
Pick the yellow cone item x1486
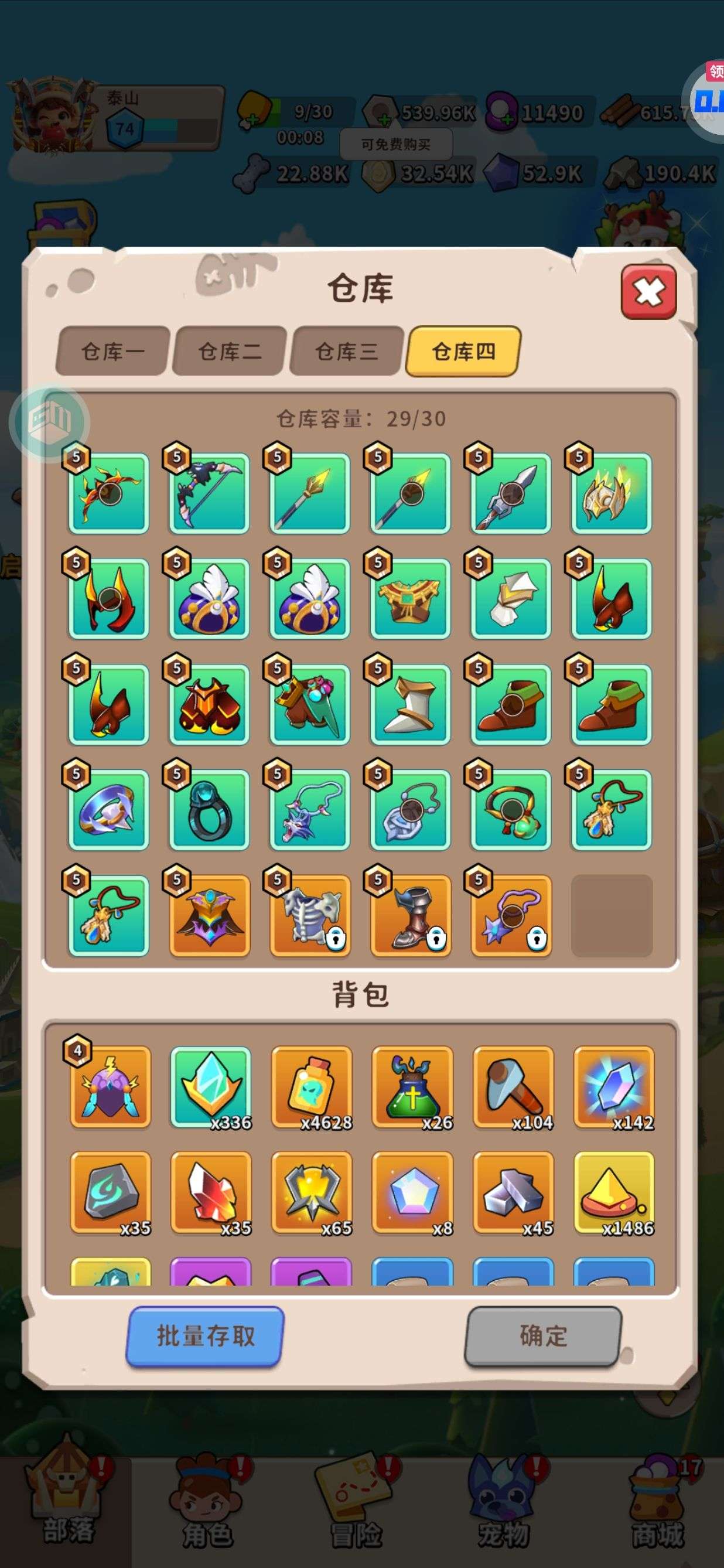(614, 1192)
